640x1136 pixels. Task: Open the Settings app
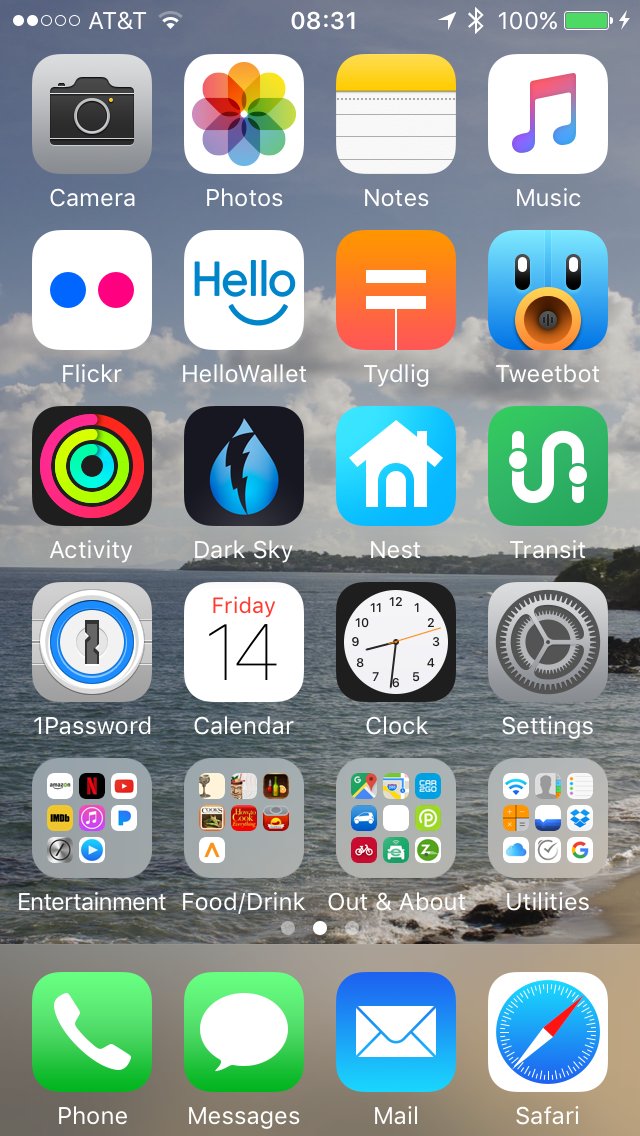[548, 642]
